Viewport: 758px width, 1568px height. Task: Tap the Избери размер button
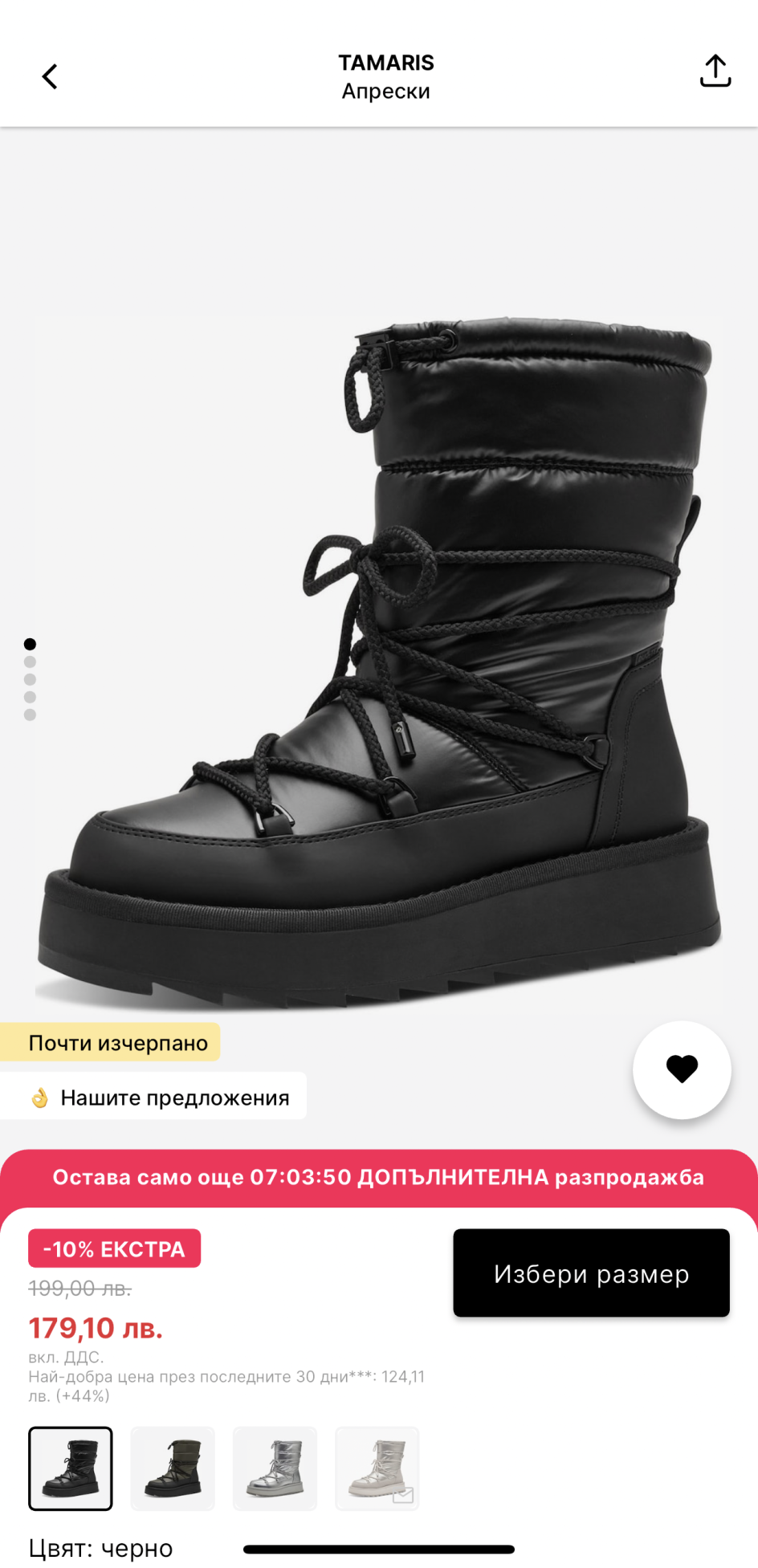click(591, 1273)
